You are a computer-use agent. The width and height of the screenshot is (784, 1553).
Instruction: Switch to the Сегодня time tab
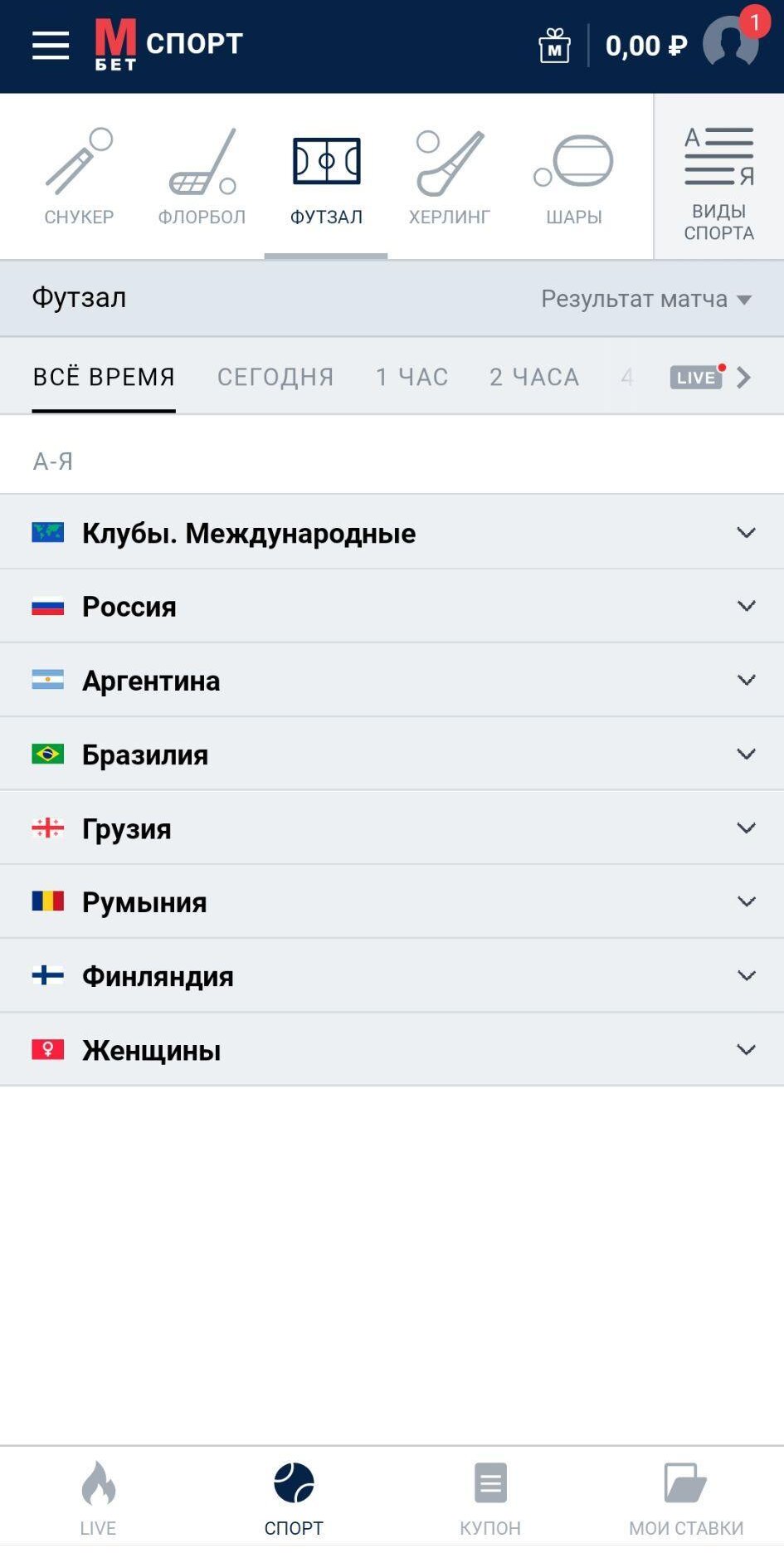tap(275, 377)
